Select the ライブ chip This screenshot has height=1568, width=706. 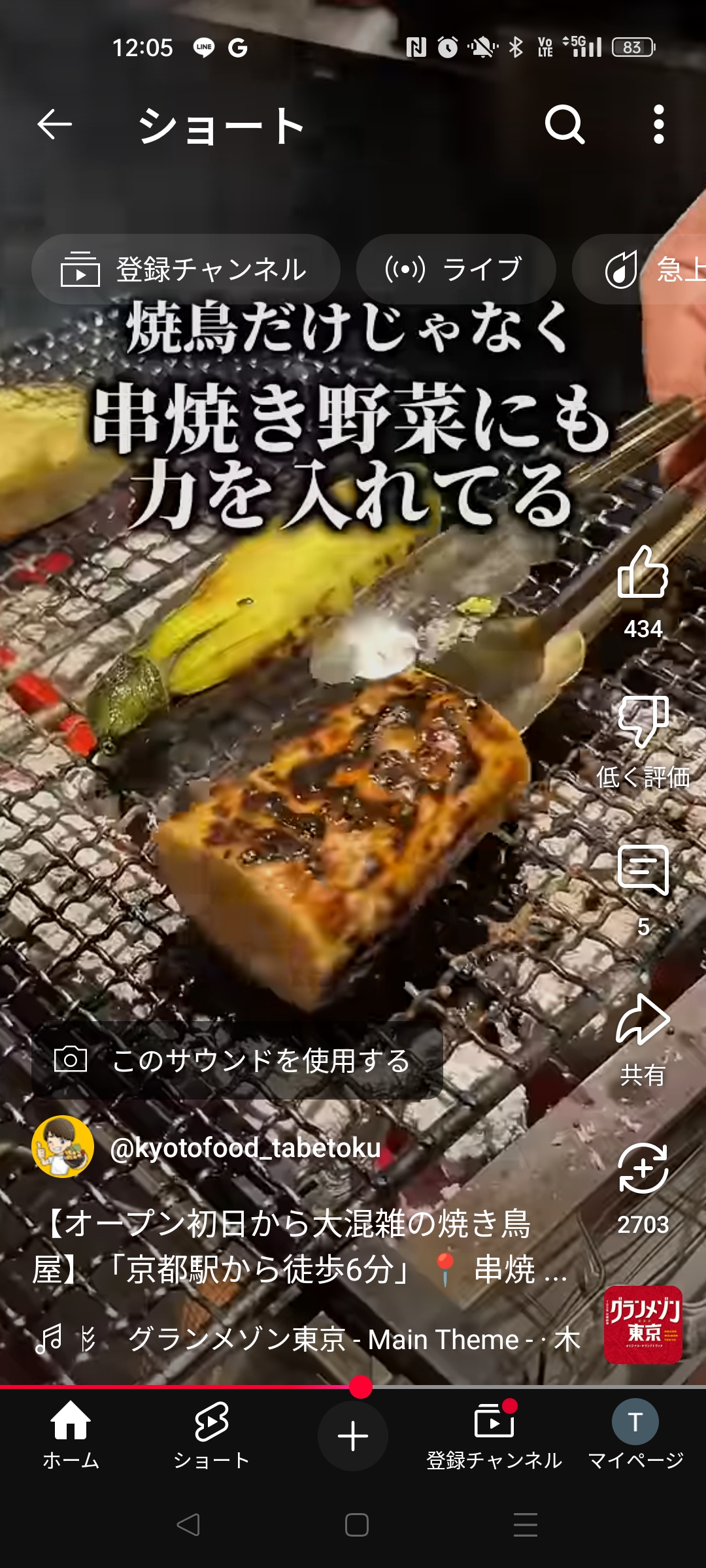pos(456,269)
